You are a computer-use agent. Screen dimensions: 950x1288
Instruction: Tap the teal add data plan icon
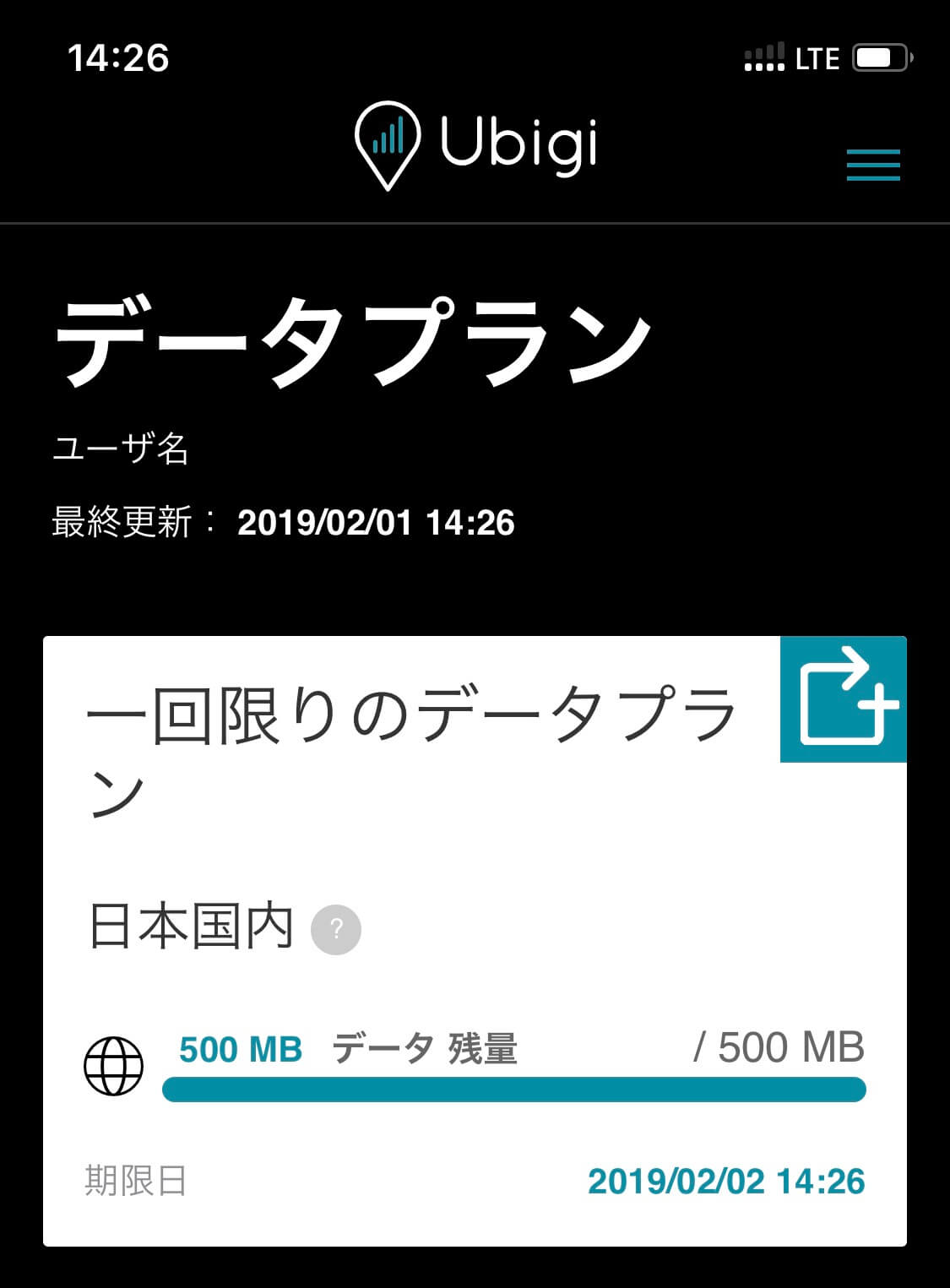pos(843,699)
